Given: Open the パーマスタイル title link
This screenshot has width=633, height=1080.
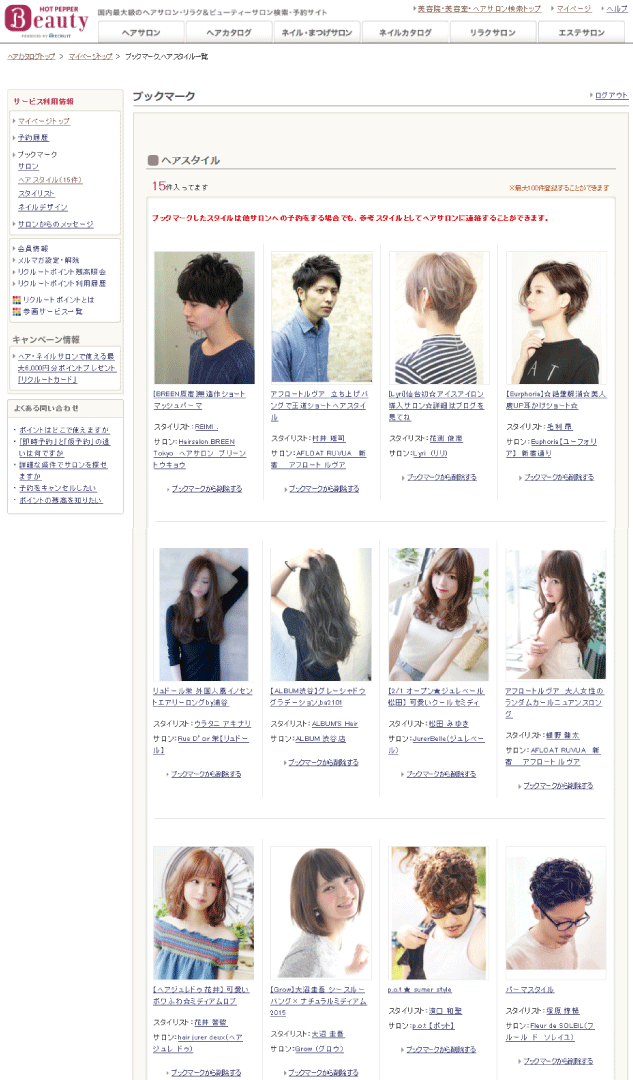Looking at the screenshot, I should pos(530,990).
